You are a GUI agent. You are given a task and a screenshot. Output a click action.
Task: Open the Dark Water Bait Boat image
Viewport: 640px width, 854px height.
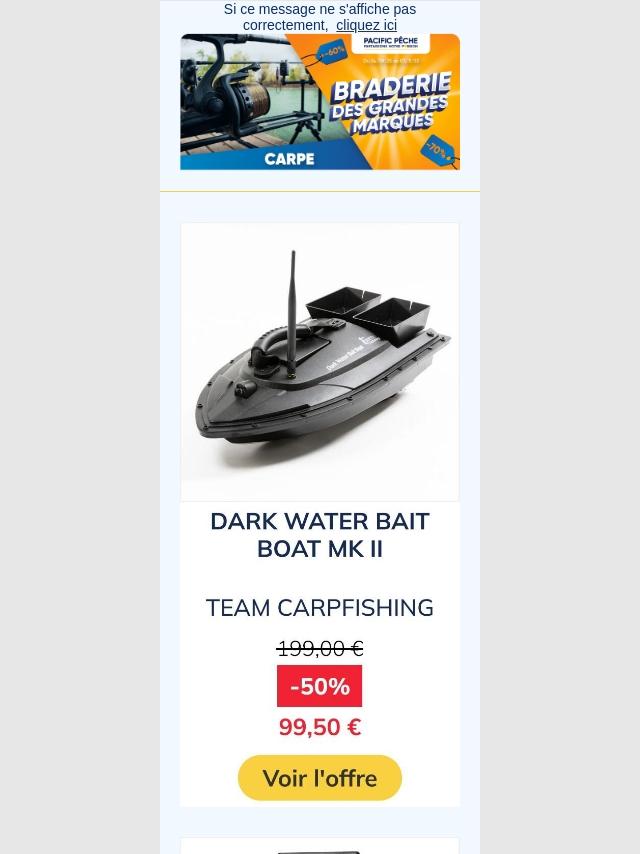point(320,362)
